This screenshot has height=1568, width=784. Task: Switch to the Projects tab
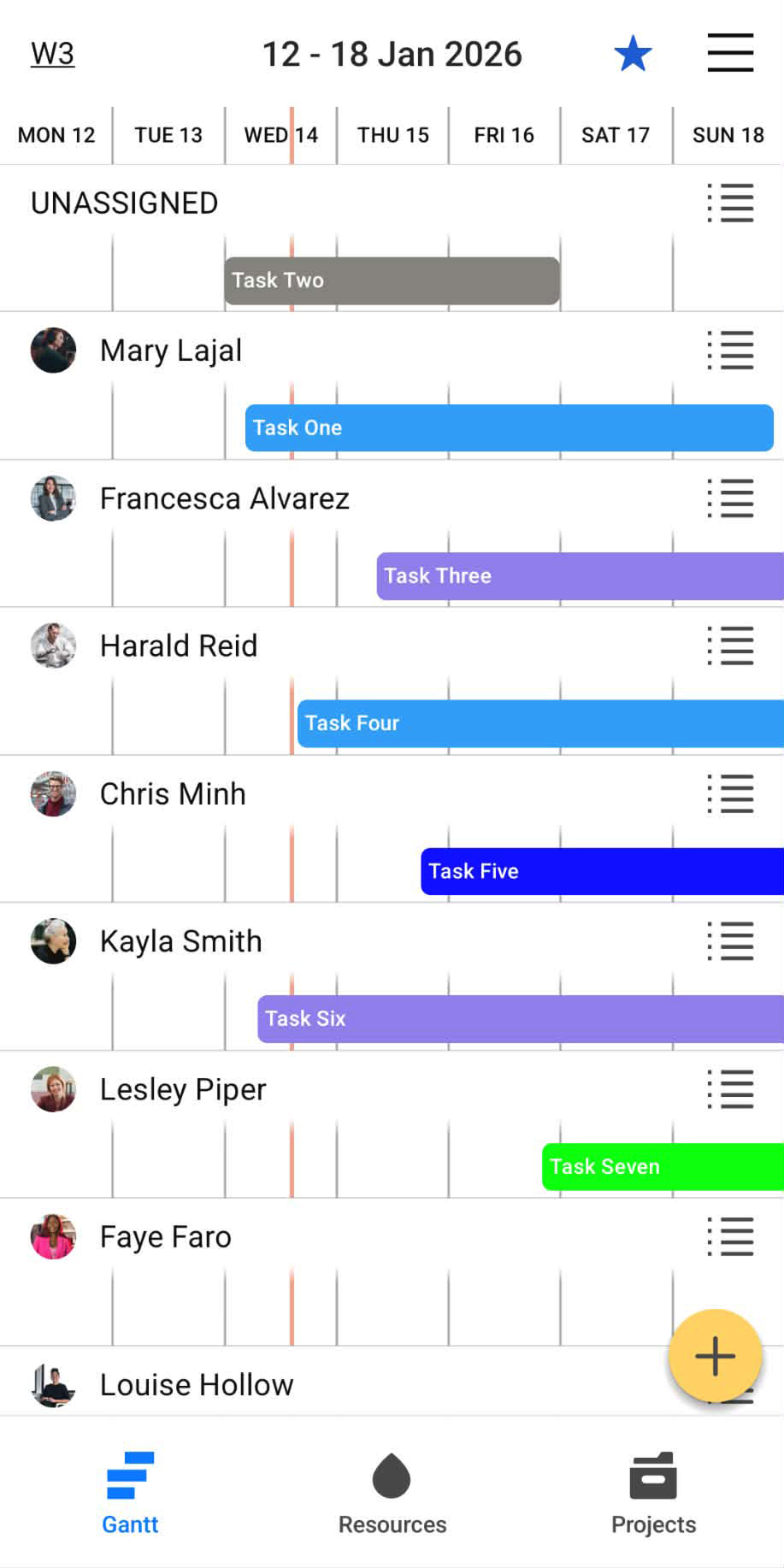(653, 1494)
